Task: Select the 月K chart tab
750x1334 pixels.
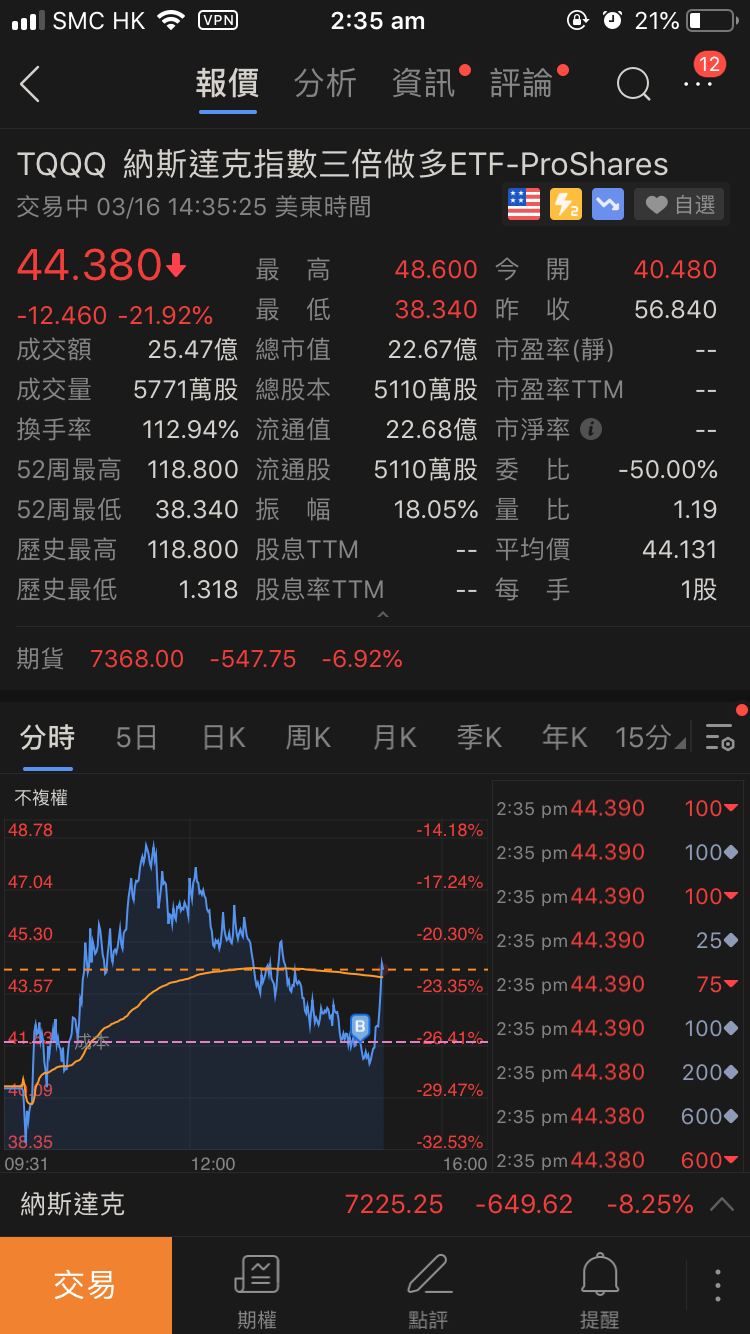Action: [x=394, y=738]
